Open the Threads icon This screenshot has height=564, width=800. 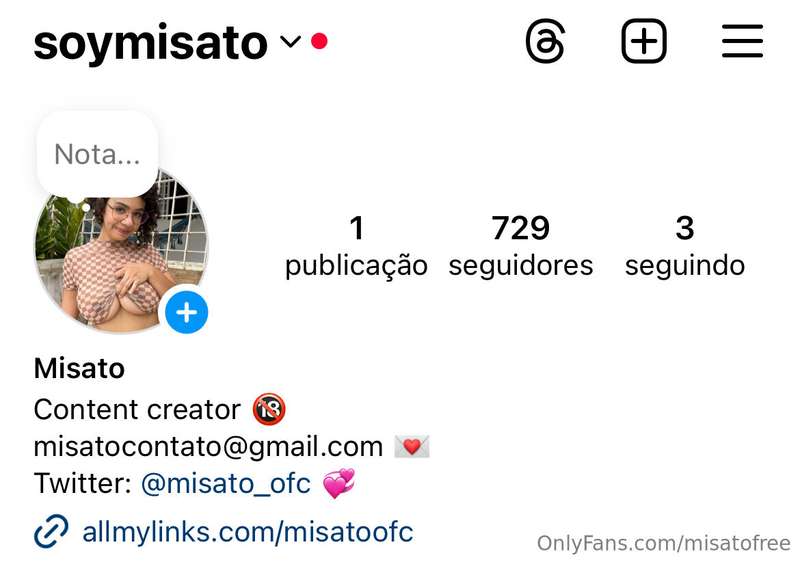tap(546, 42)
